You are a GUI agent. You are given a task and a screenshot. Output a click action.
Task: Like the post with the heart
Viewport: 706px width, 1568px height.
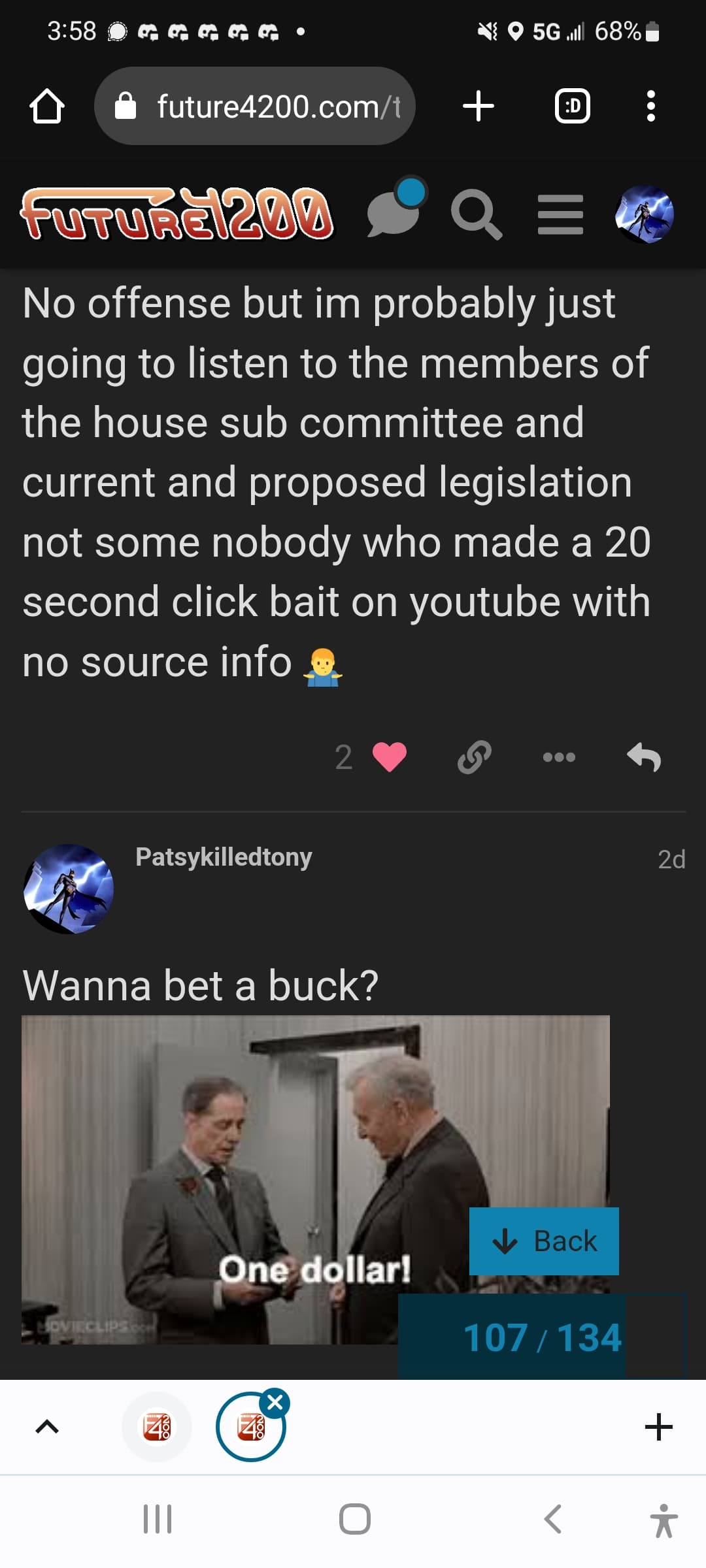pyautogui.click(x=390, y=757)
